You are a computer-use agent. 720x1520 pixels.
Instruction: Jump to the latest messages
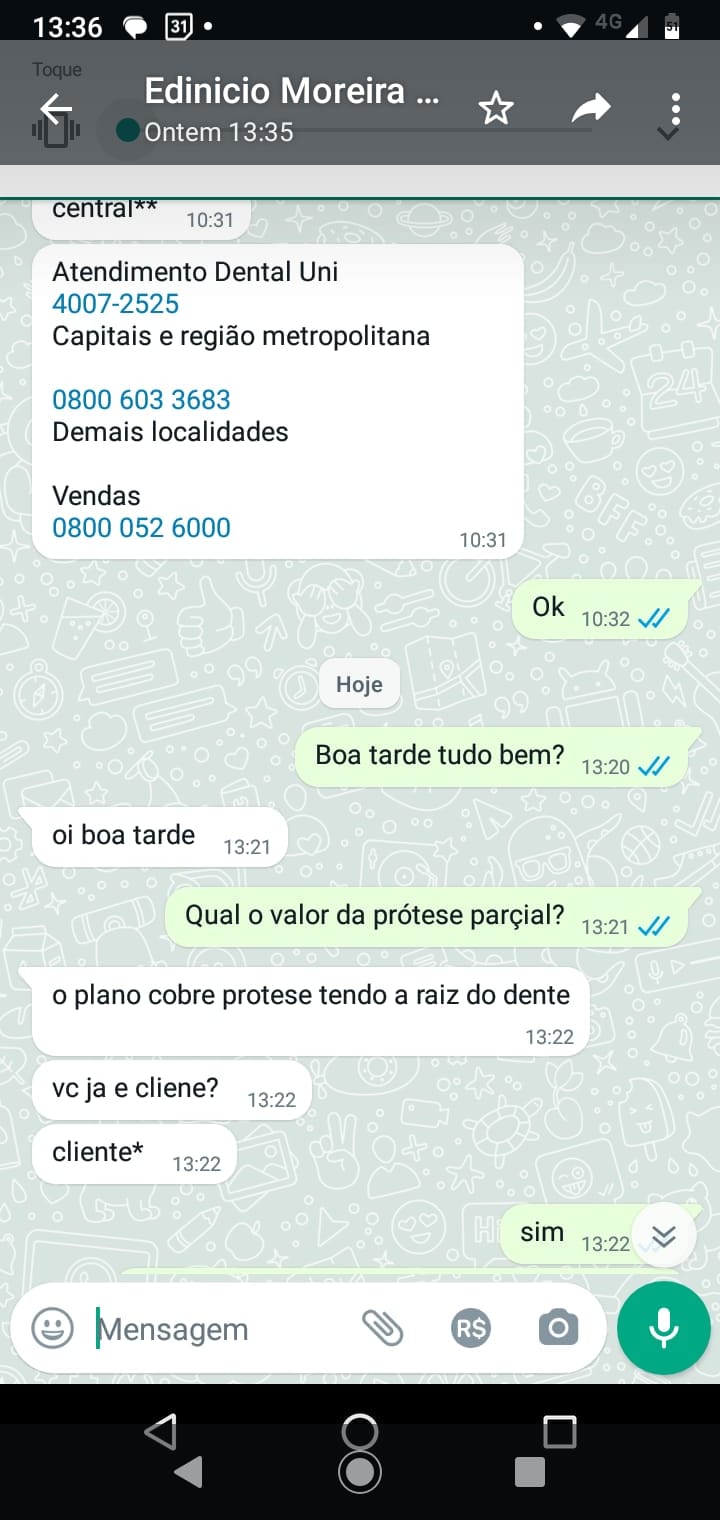pyautogui.click(x=664, y=1237)
